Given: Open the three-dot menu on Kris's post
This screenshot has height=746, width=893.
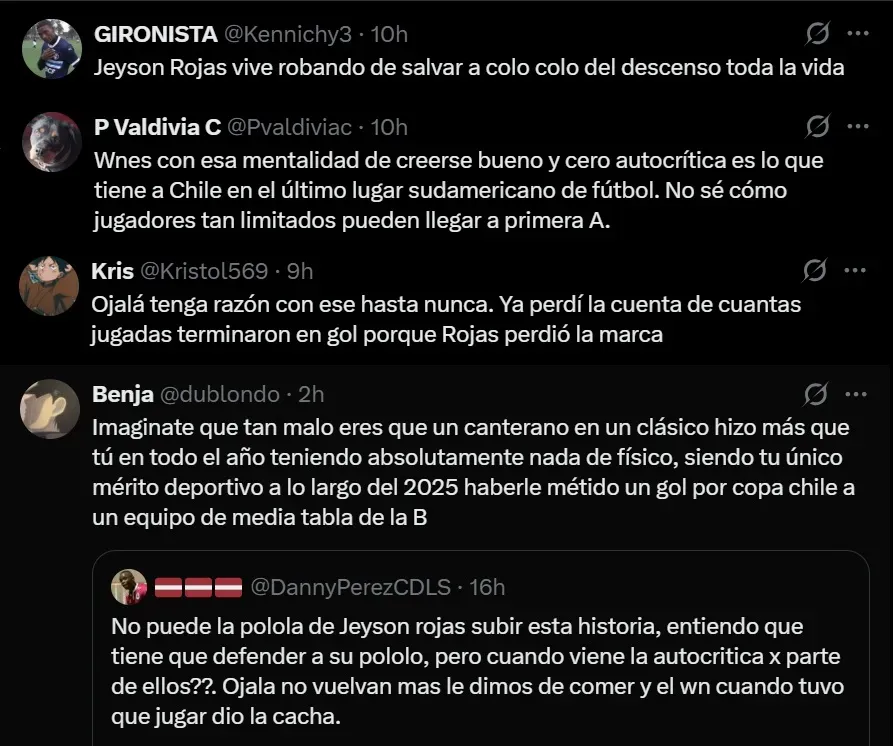Looking at the screenshot, I should coord(857,271).
